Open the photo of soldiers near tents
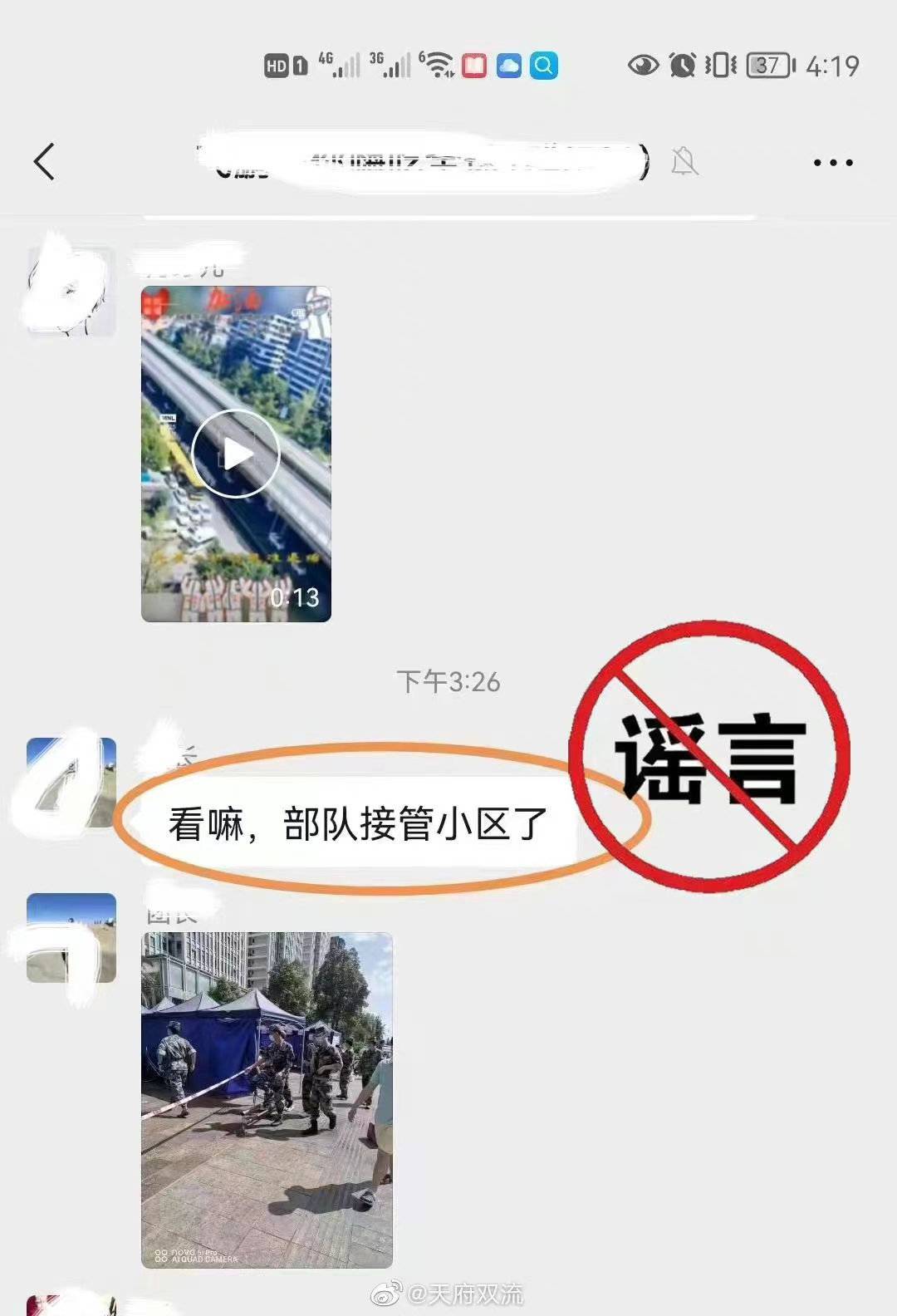This screenshot has height=1316, width=897. click(267, 1099)
